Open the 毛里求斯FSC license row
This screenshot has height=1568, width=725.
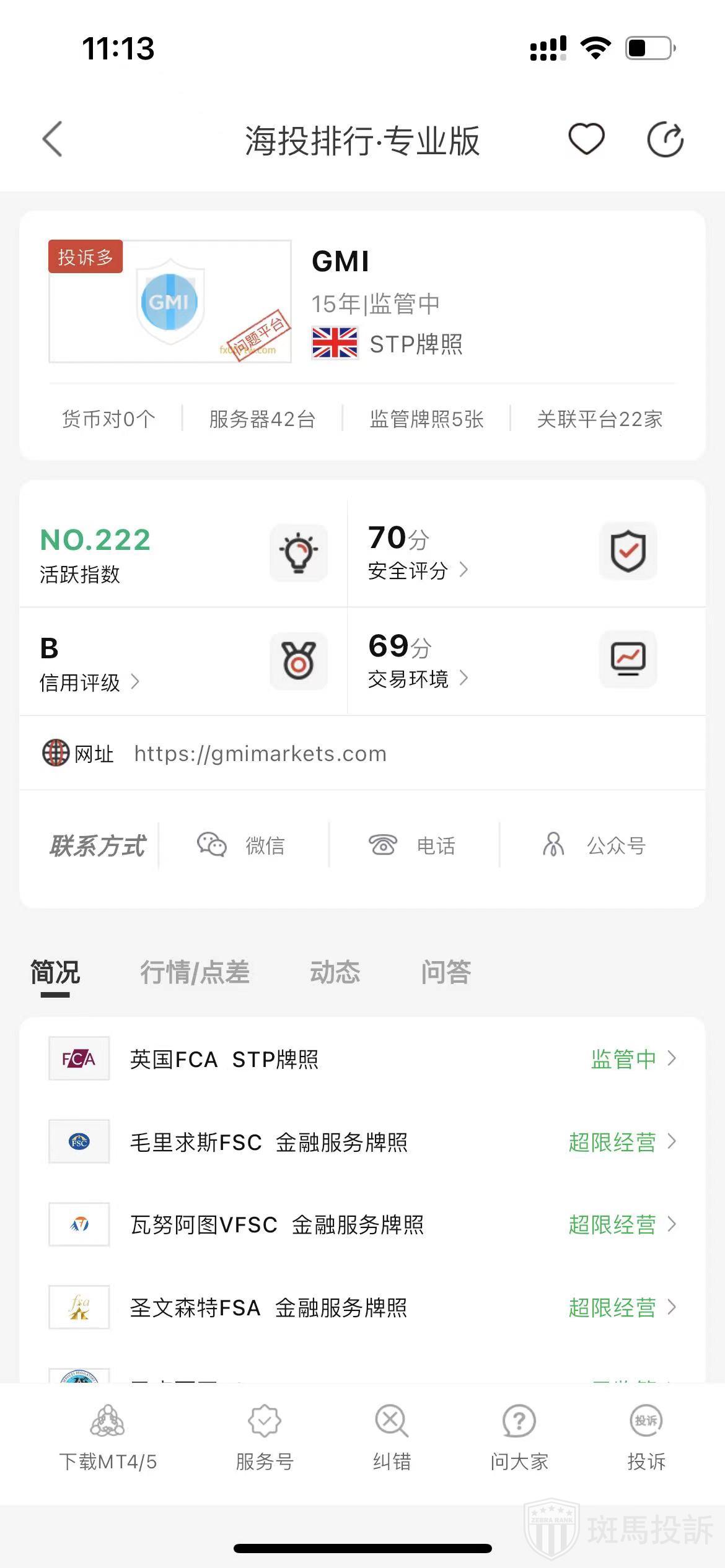(362, 1142)
